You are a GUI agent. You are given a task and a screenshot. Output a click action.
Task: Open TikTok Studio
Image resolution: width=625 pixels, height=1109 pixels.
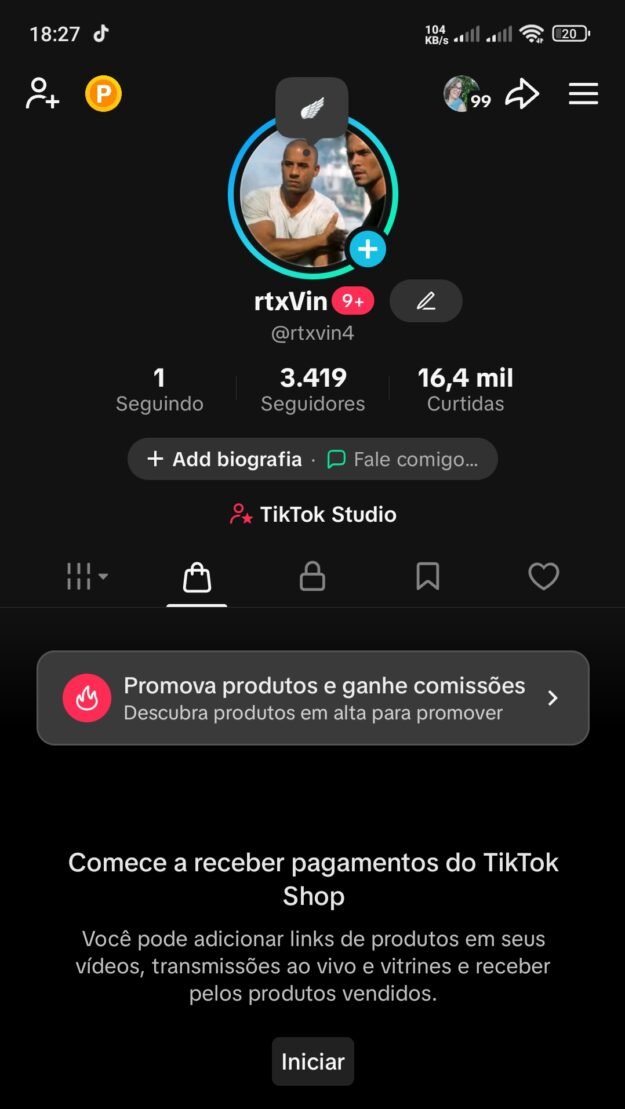313,514
